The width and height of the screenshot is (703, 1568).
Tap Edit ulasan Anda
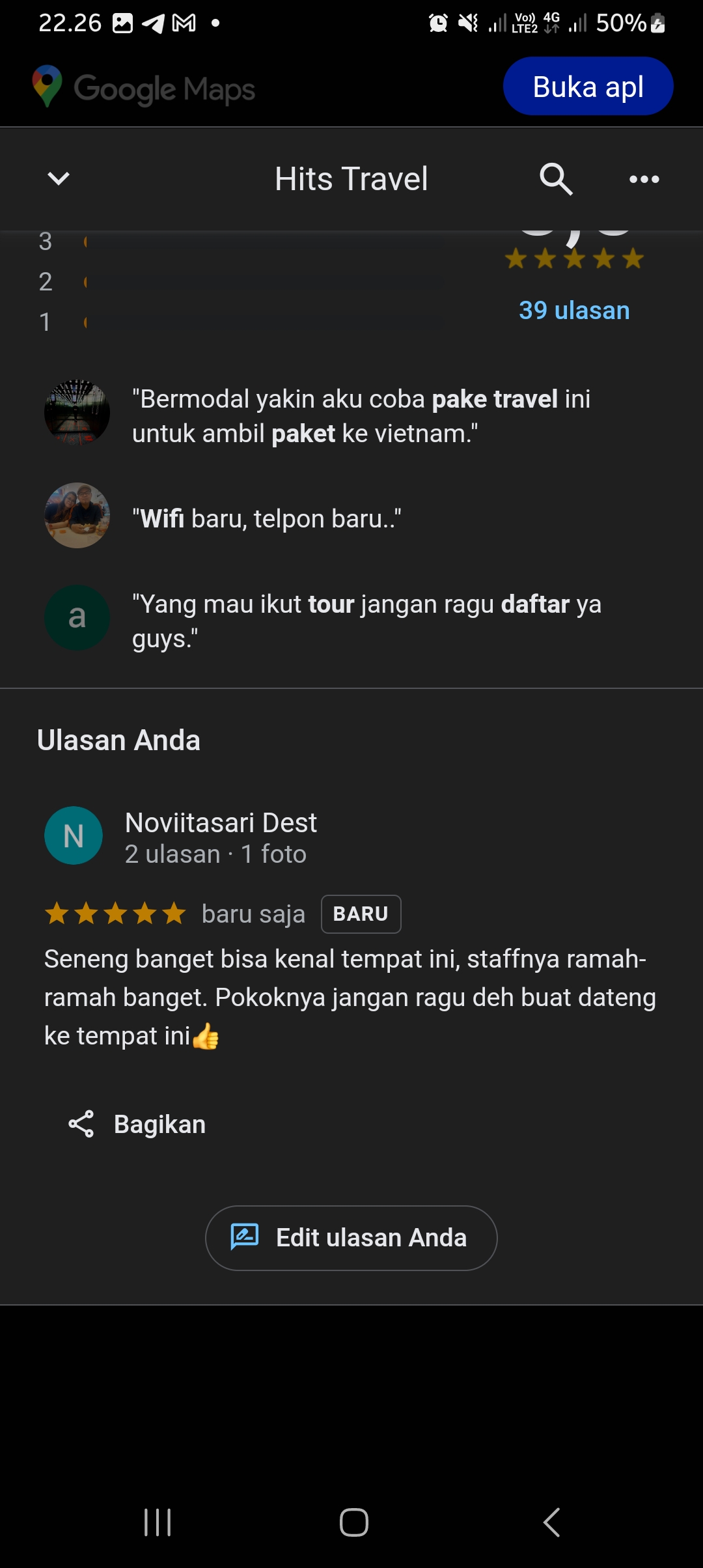pos(351,1238)
